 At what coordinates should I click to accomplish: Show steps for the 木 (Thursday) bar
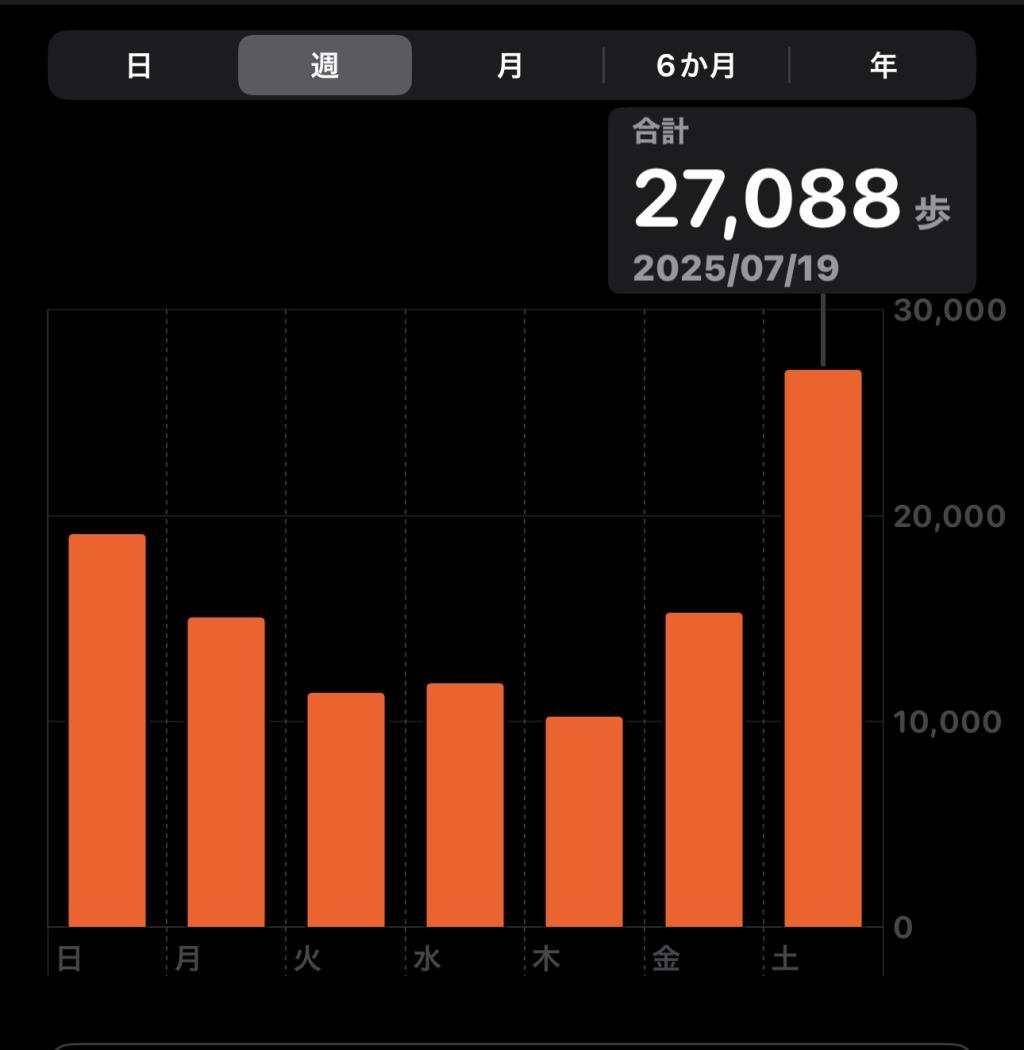pyautogui.click(x=584, y=822)
